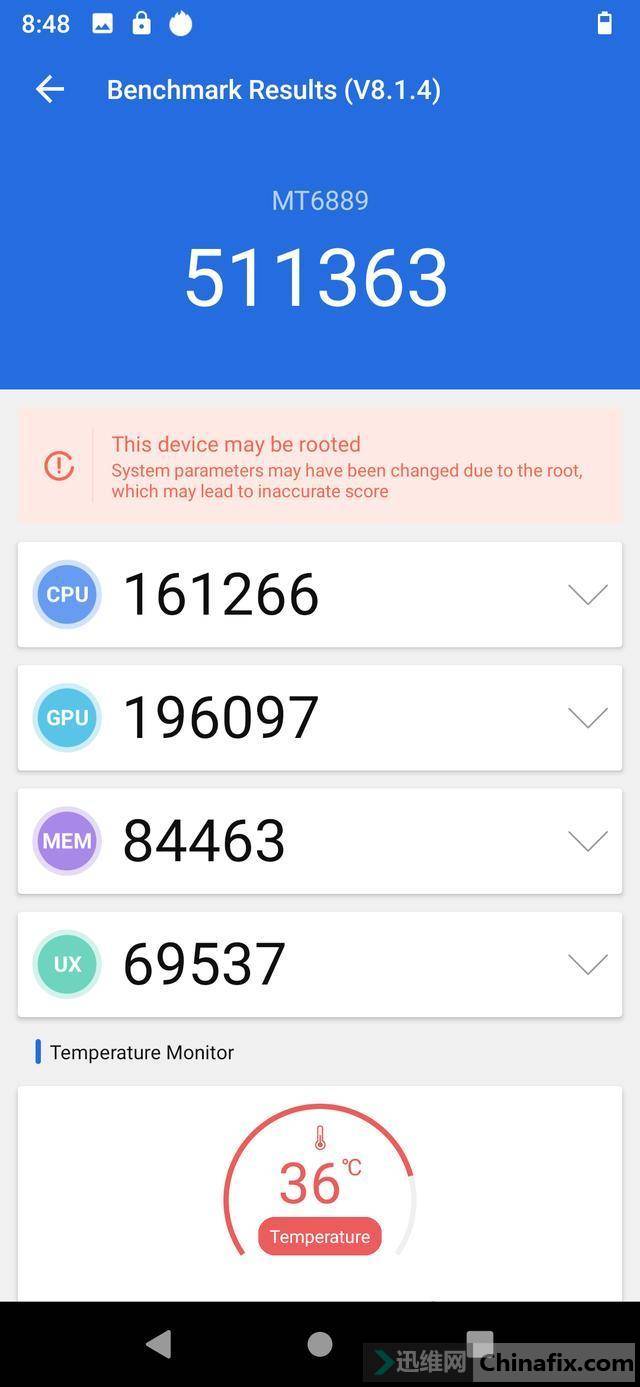Tap the system back button
Image resolution: width=640 pixels, height=1387 pixels.
pyautogui.click(x=159, y=1344)
